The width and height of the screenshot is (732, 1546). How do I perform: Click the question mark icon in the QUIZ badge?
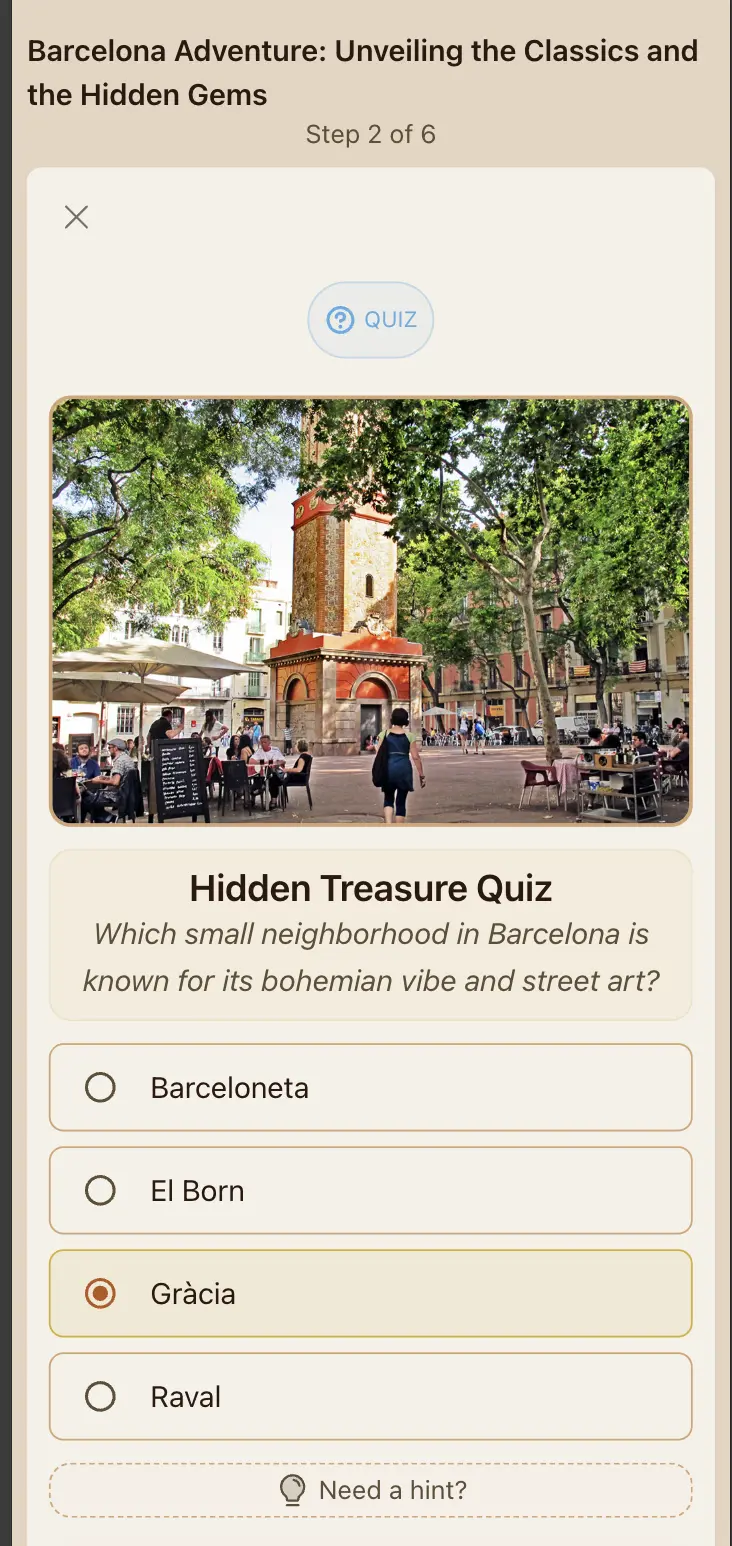[x=341, y=319]
